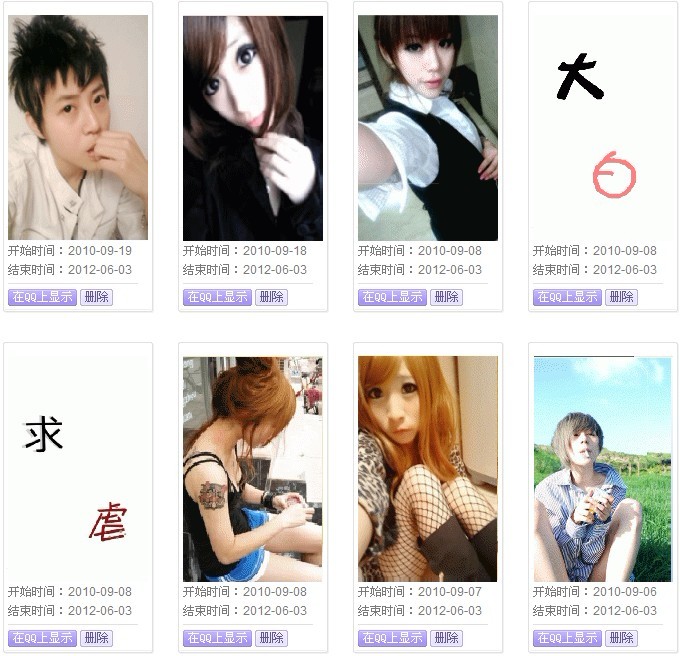Delete the avatar started 2010-09-19
Viewport: 680px width, 656px height.
pos(96,297)
